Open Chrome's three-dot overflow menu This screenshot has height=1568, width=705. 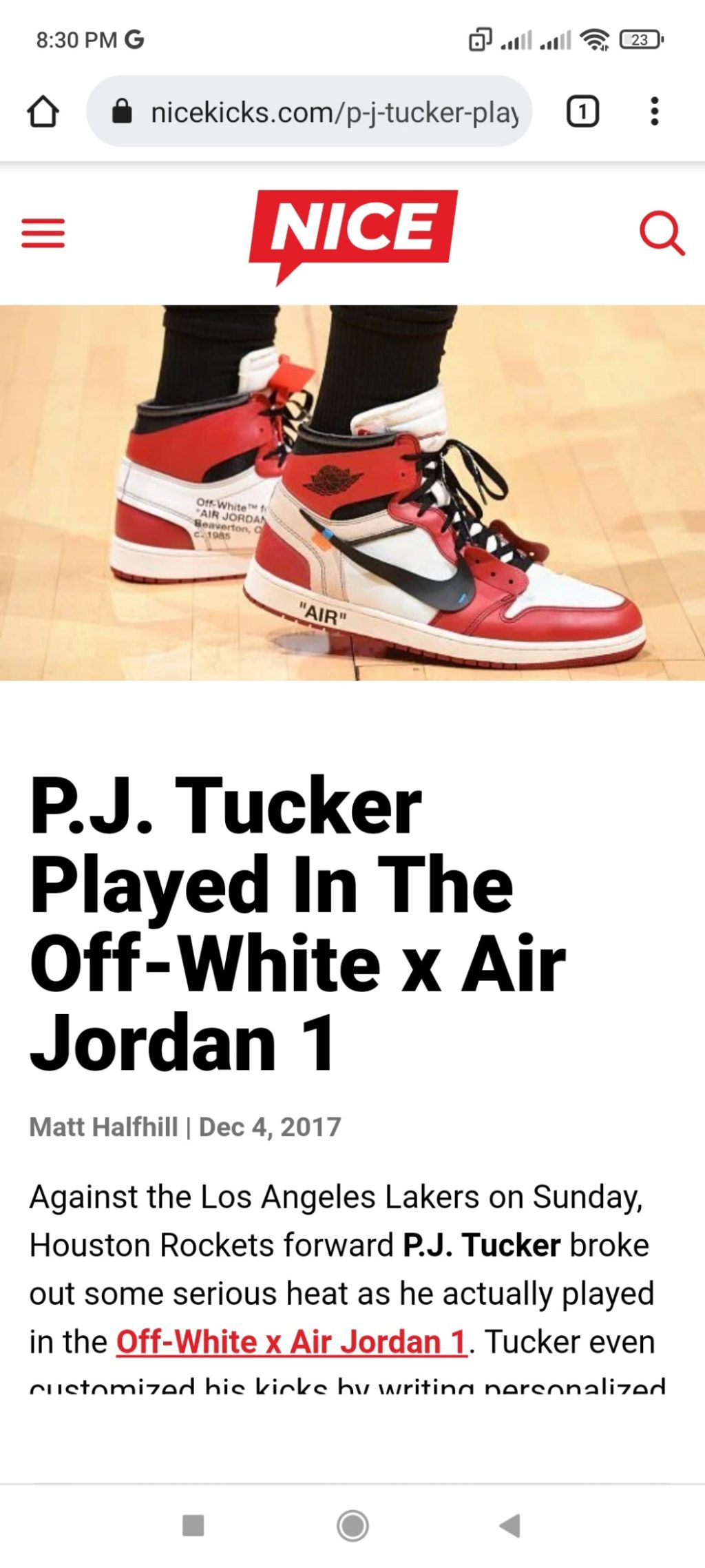click(x=654, y=112)
